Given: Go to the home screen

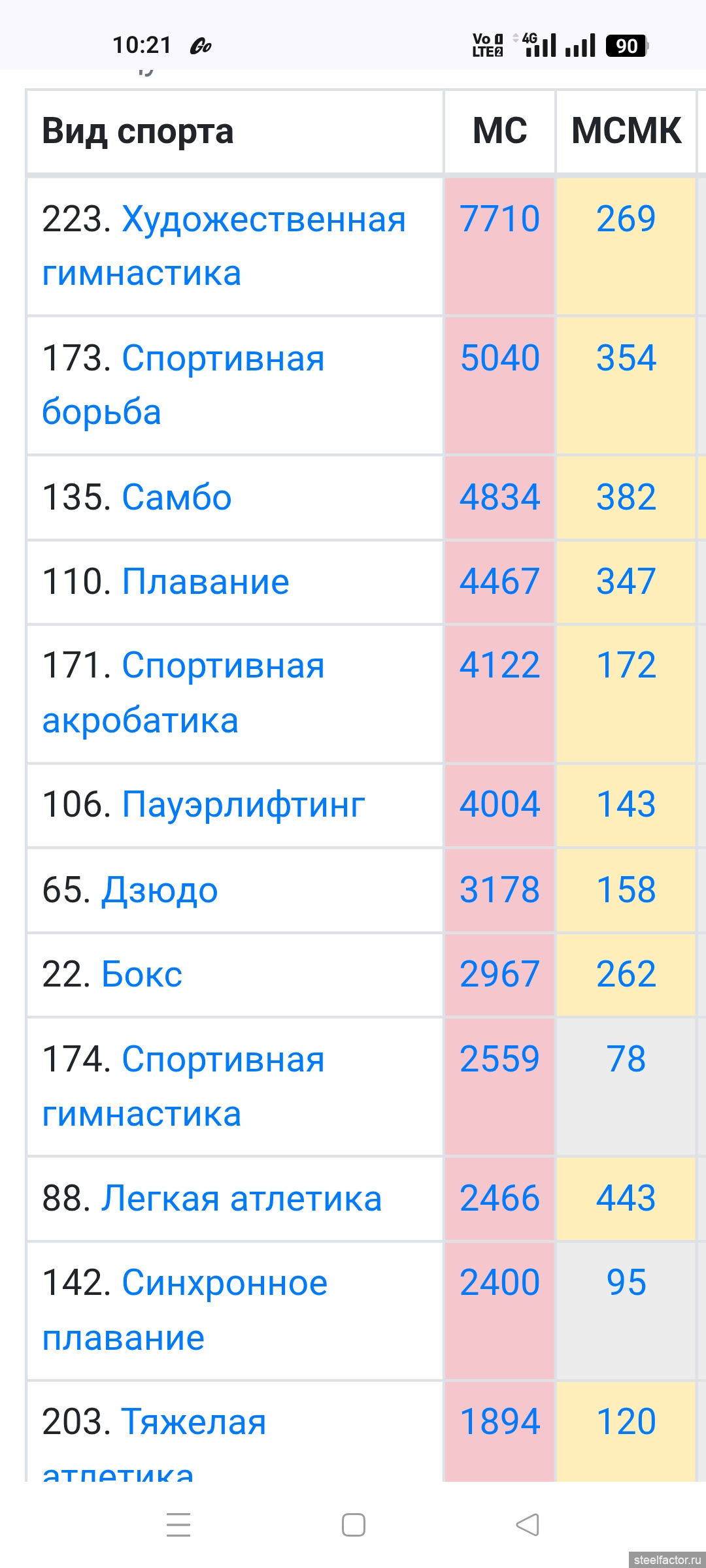Looking at the screenshot, I should 354,1525.
